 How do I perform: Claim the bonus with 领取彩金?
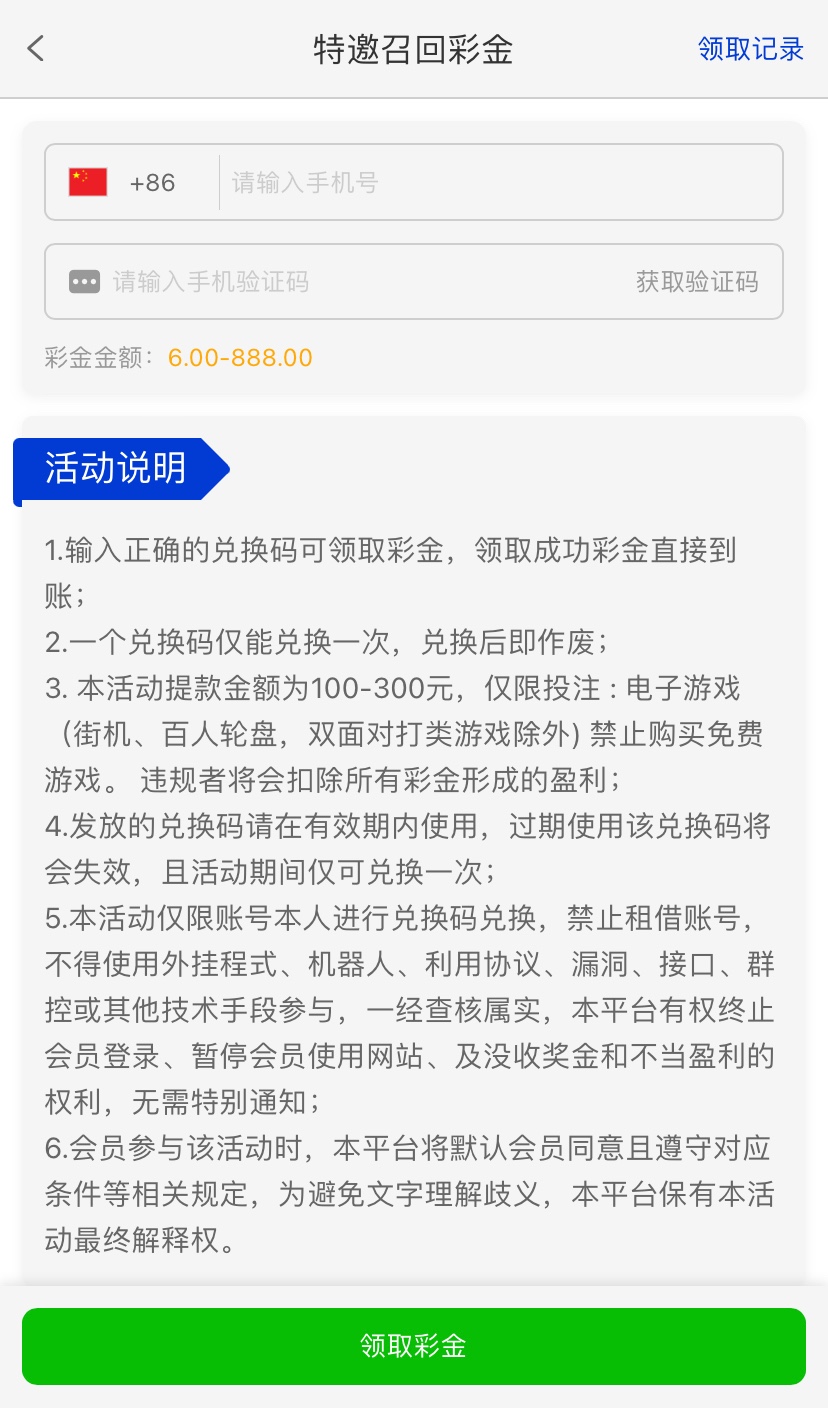tap(414, 1346)
